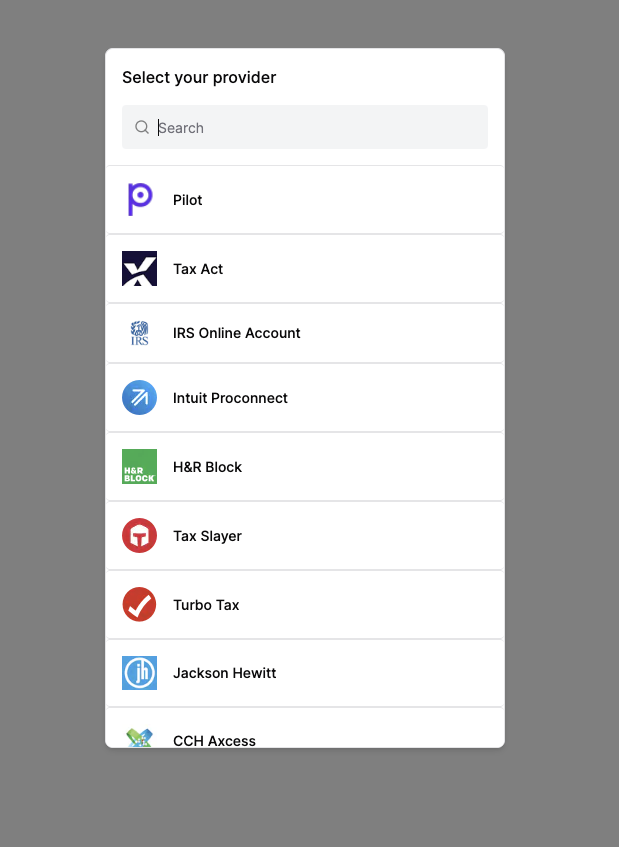
Task: Open IRS Online Account provider
Action: pyautogui.click(x=304, y=333)
